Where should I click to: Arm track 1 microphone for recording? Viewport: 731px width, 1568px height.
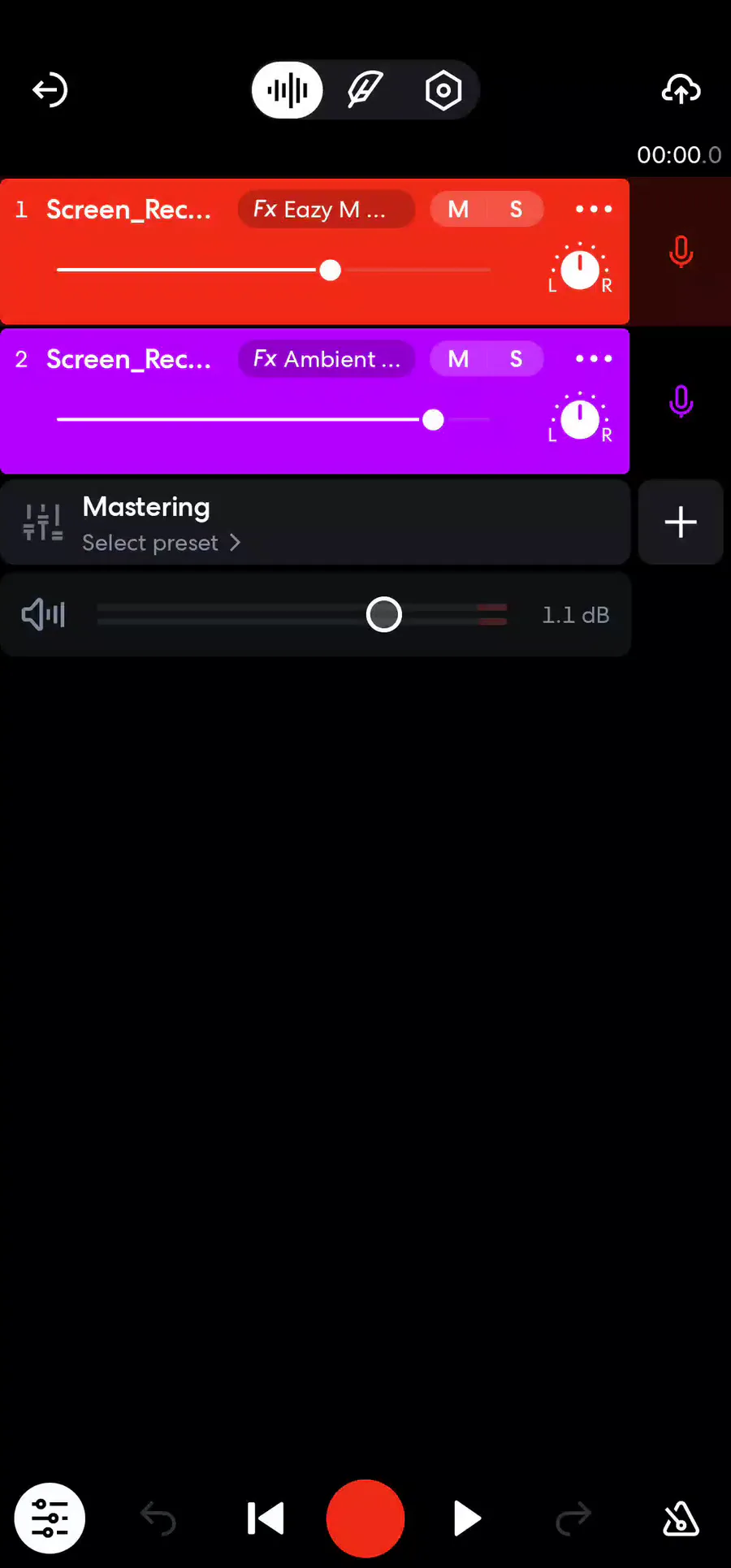[x=681, y=252]
